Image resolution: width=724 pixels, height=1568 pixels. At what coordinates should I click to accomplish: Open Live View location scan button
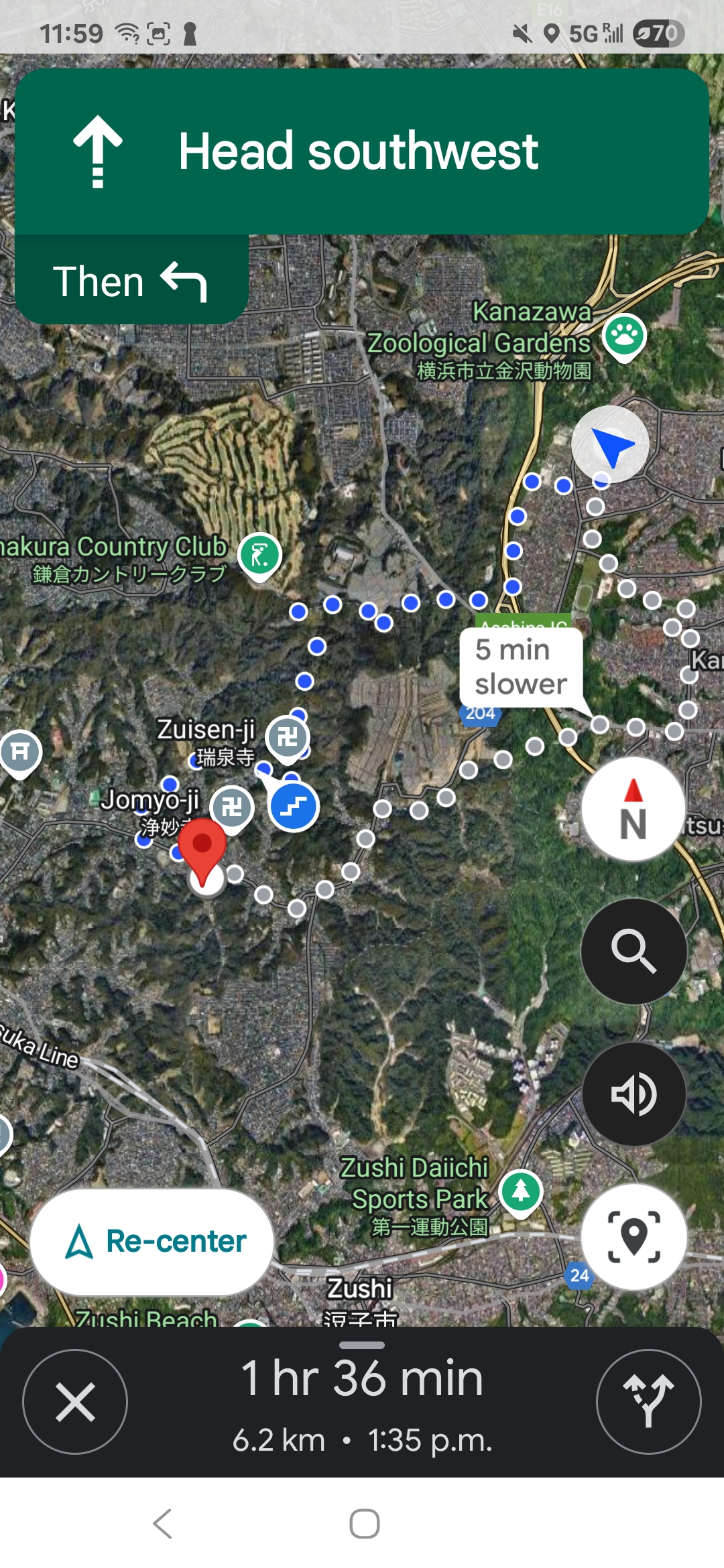[633, 1236]
